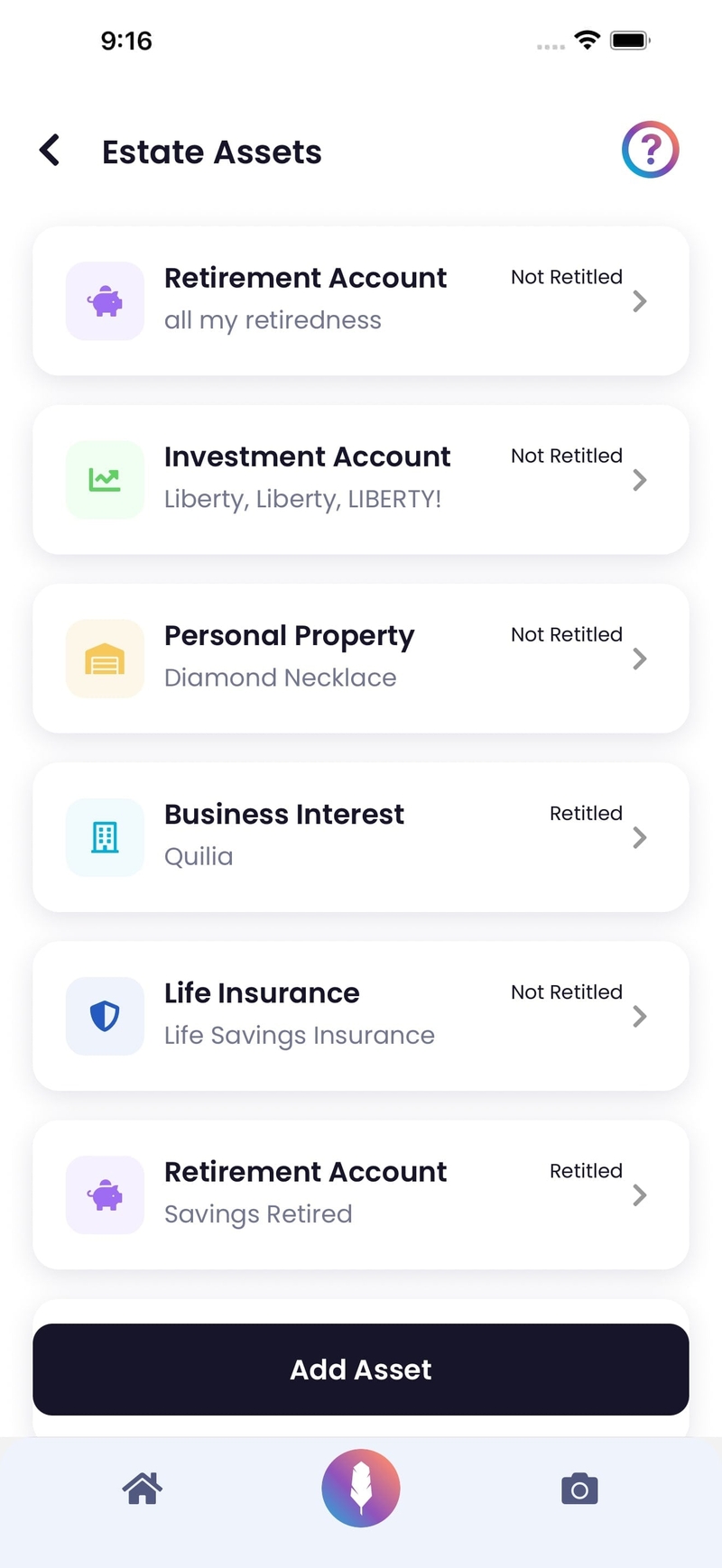The width and height of the screenshot is (722, 1568).
Task: Open the help question mark icon
Action: pyautogui.click(x=651, y=150)
